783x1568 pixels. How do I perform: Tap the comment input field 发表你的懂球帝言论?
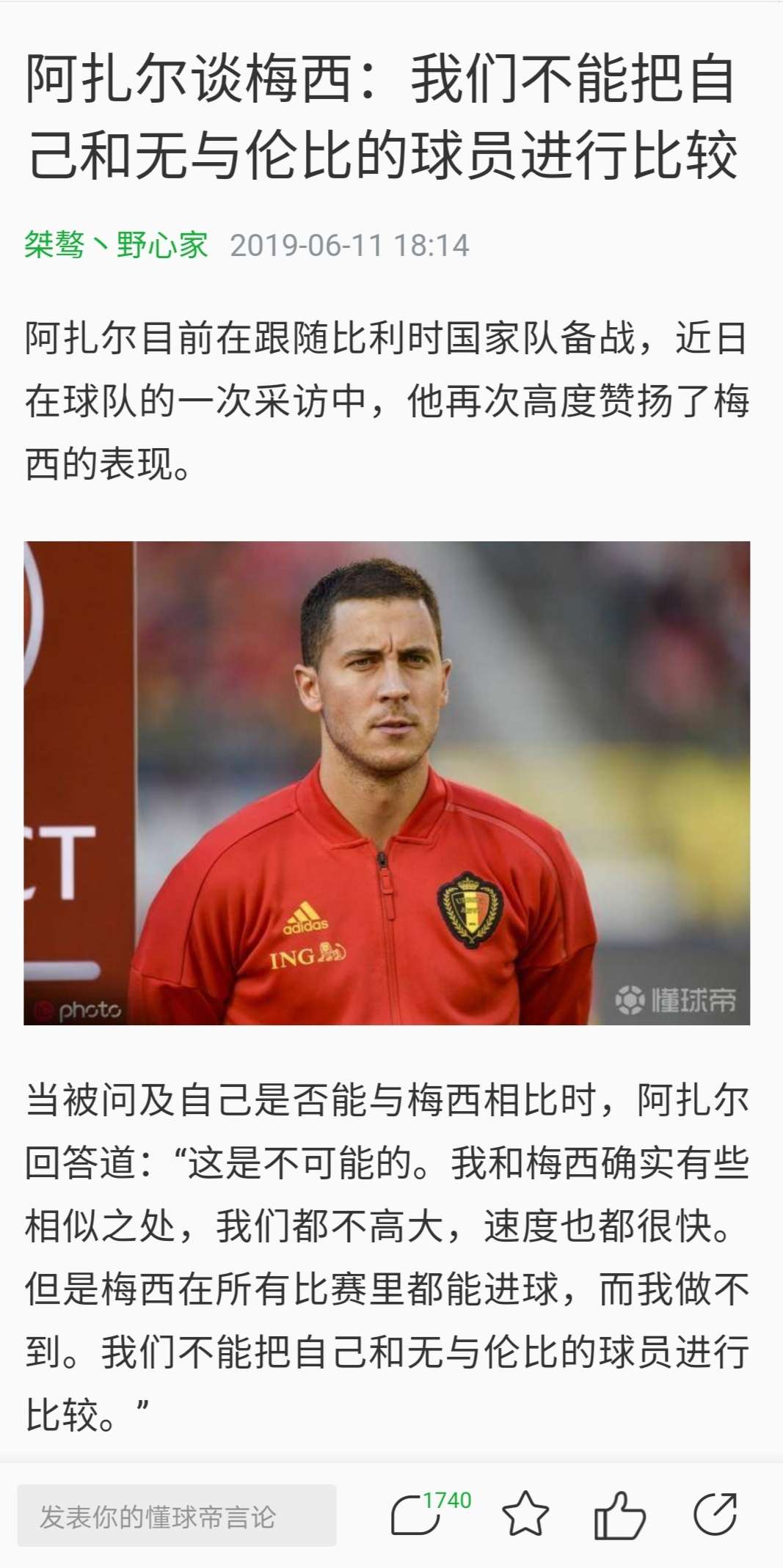pos(177,1516)
